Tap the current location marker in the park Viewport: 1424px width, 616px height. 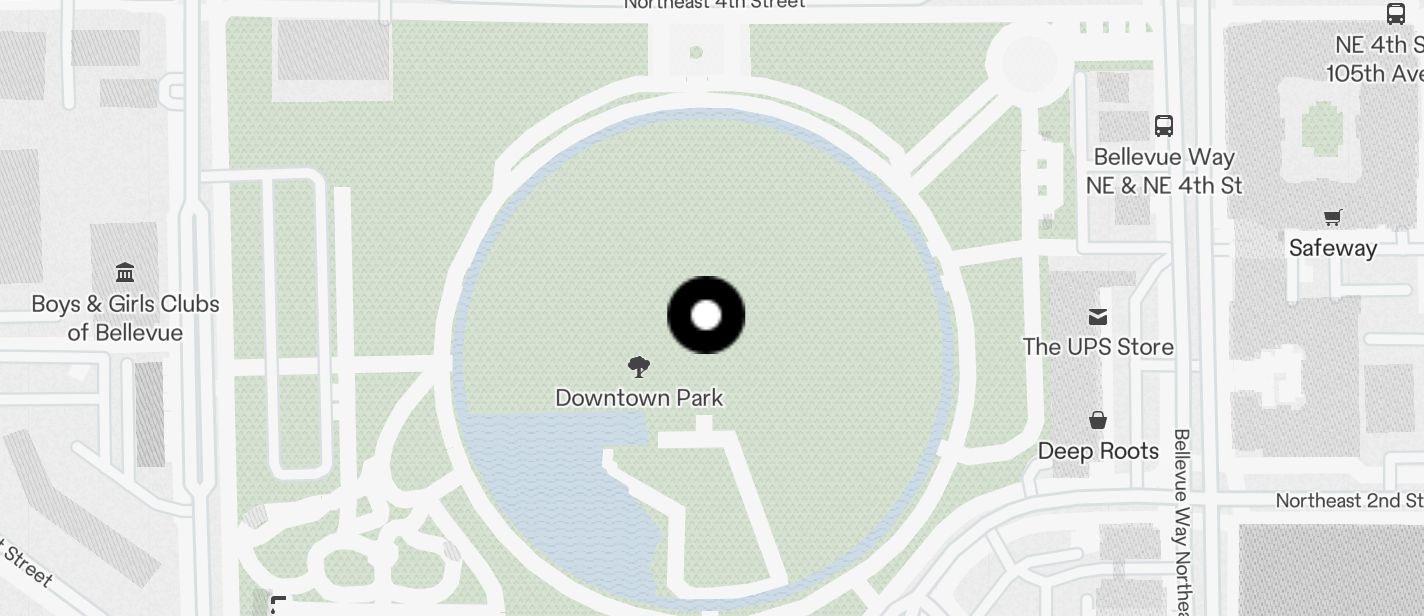pyautogui.click(x=706, y=315)
